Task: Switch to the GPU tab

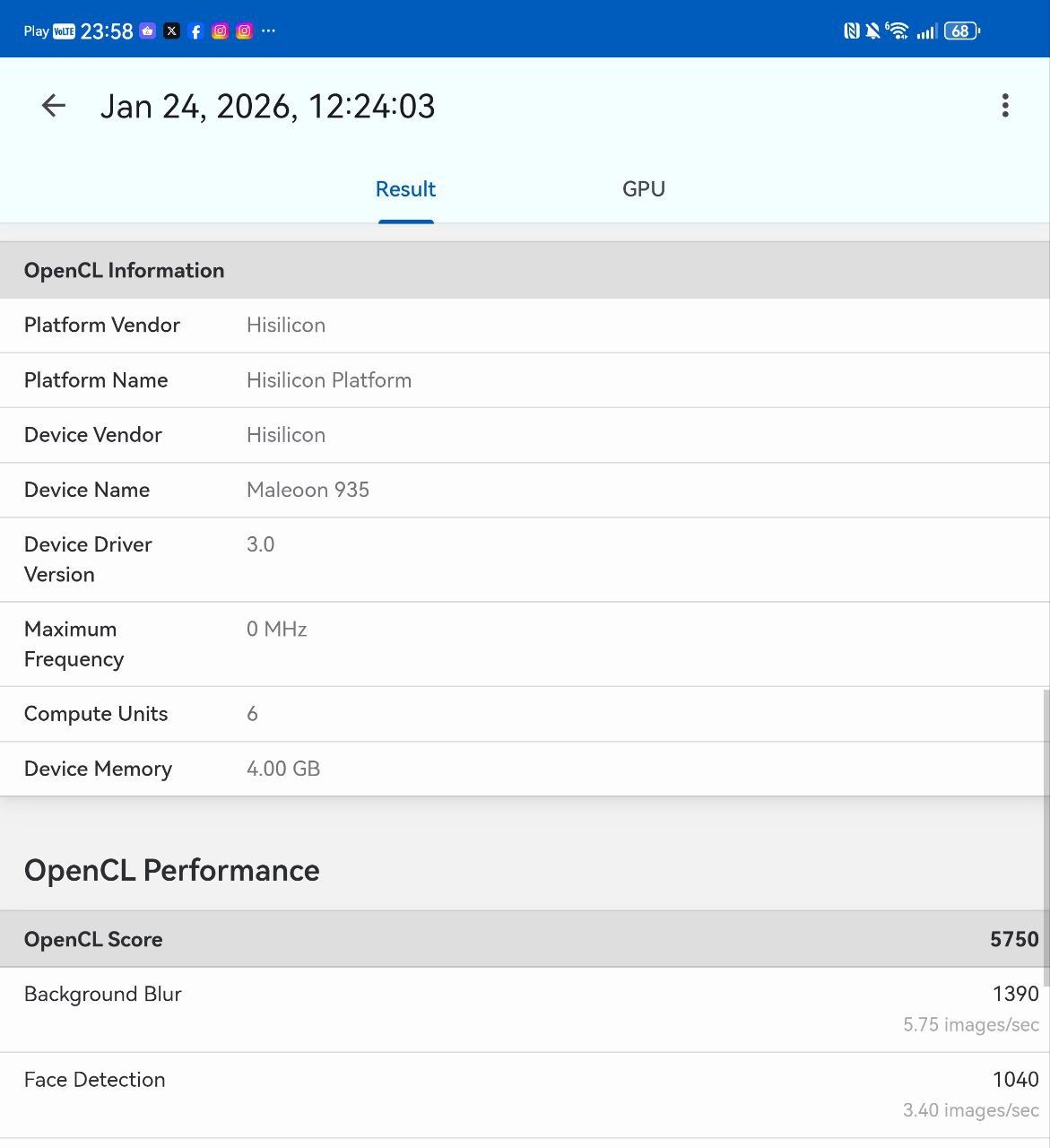Action: 643,189
